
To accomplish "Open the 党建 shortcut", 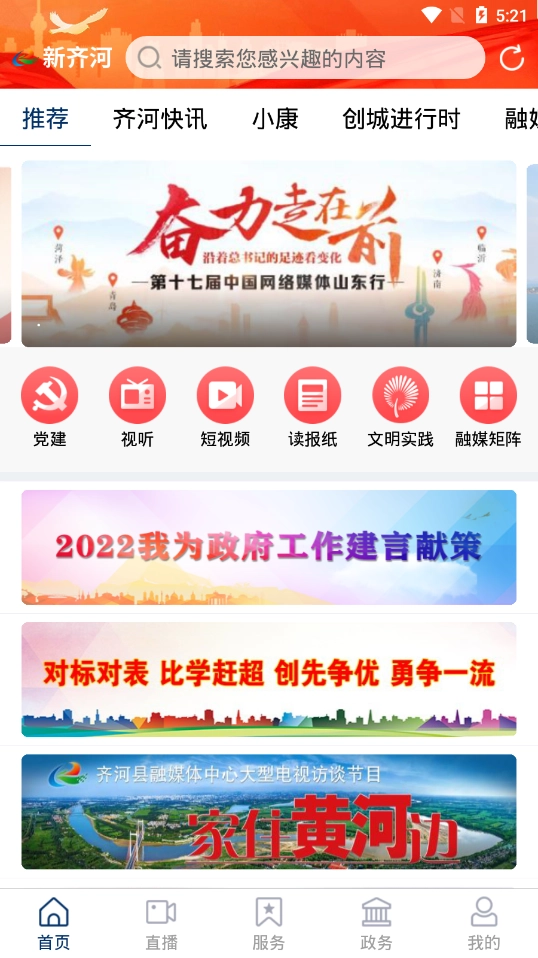I will click(49, 407).
